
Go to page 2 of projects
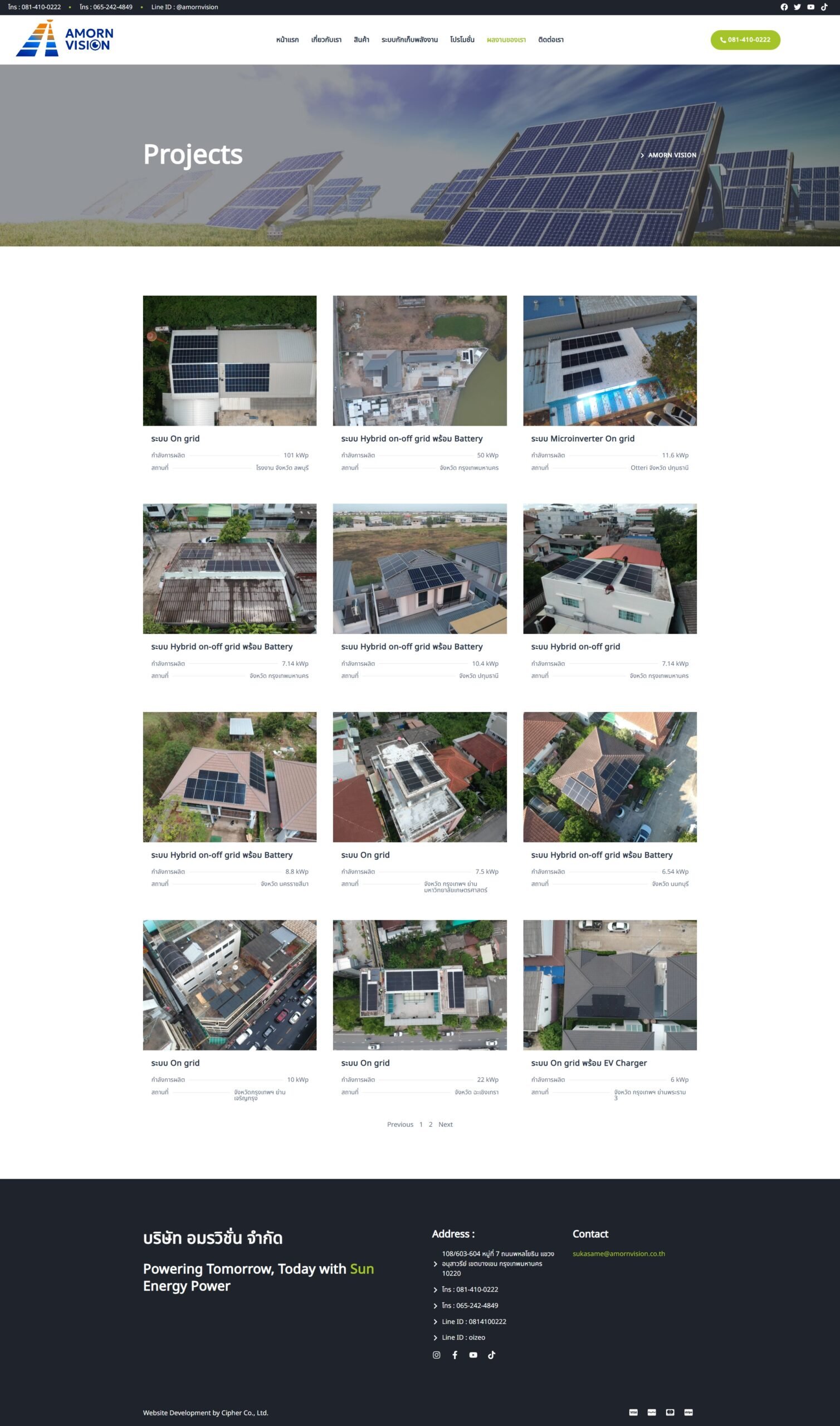coord(430,1125)
